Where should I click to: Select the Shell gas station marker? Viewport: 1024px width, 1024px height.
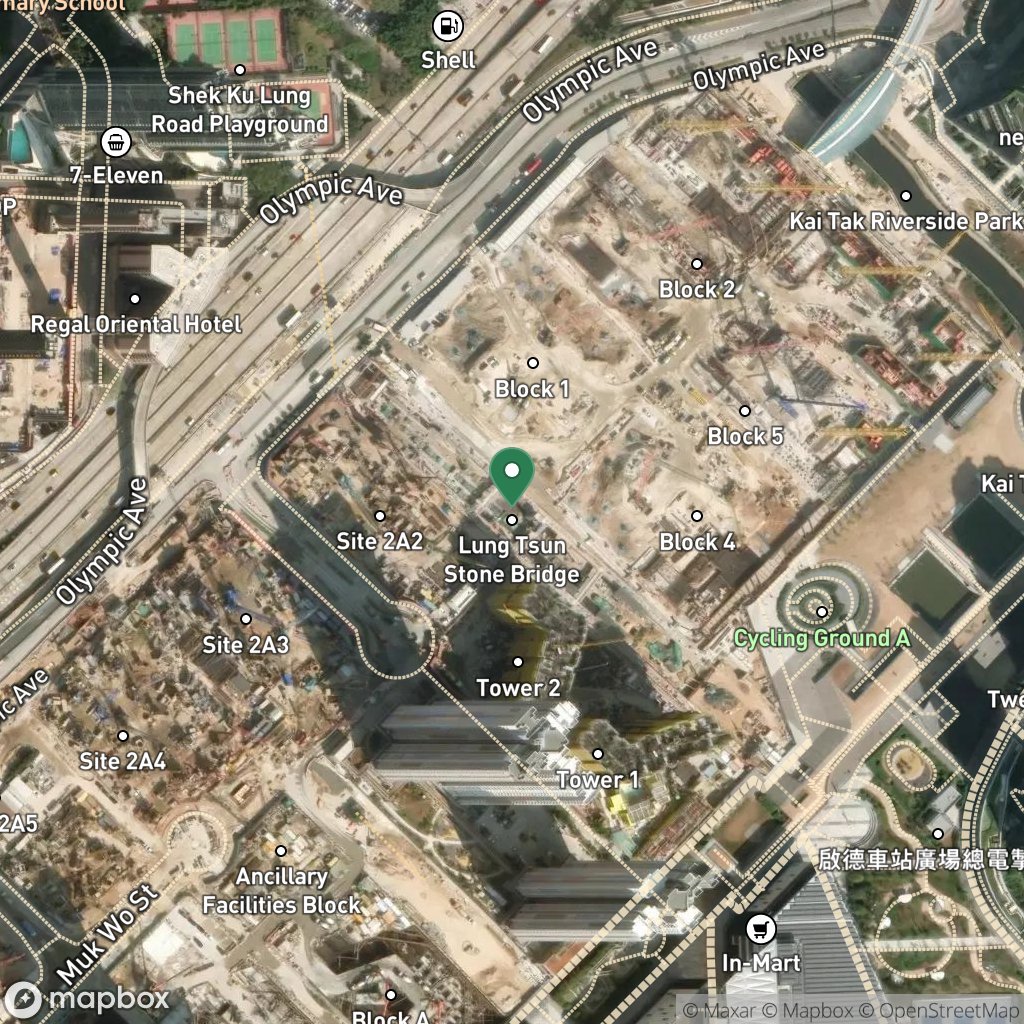(448, 27)
